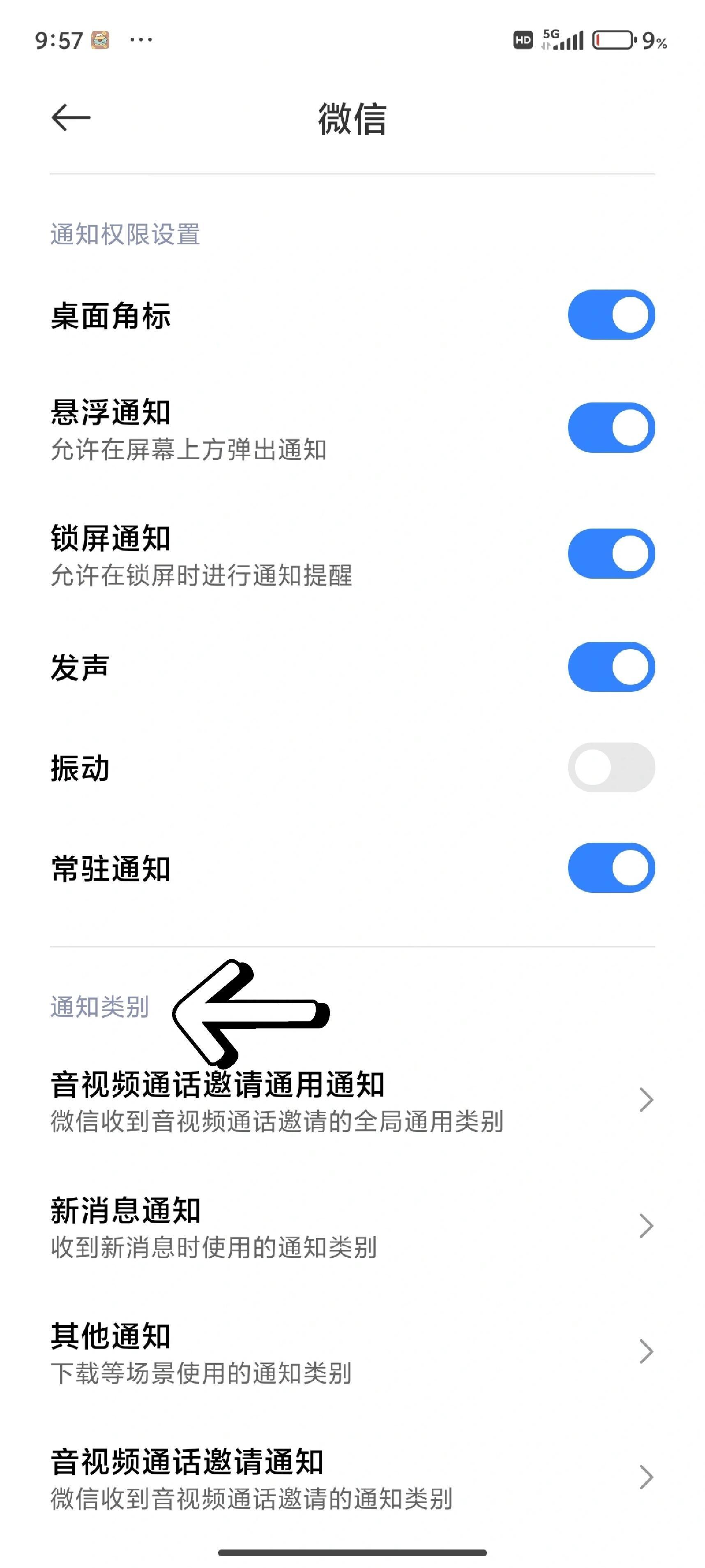
Task: Go back from the 微信 notification settings
Action: [71, 117]
